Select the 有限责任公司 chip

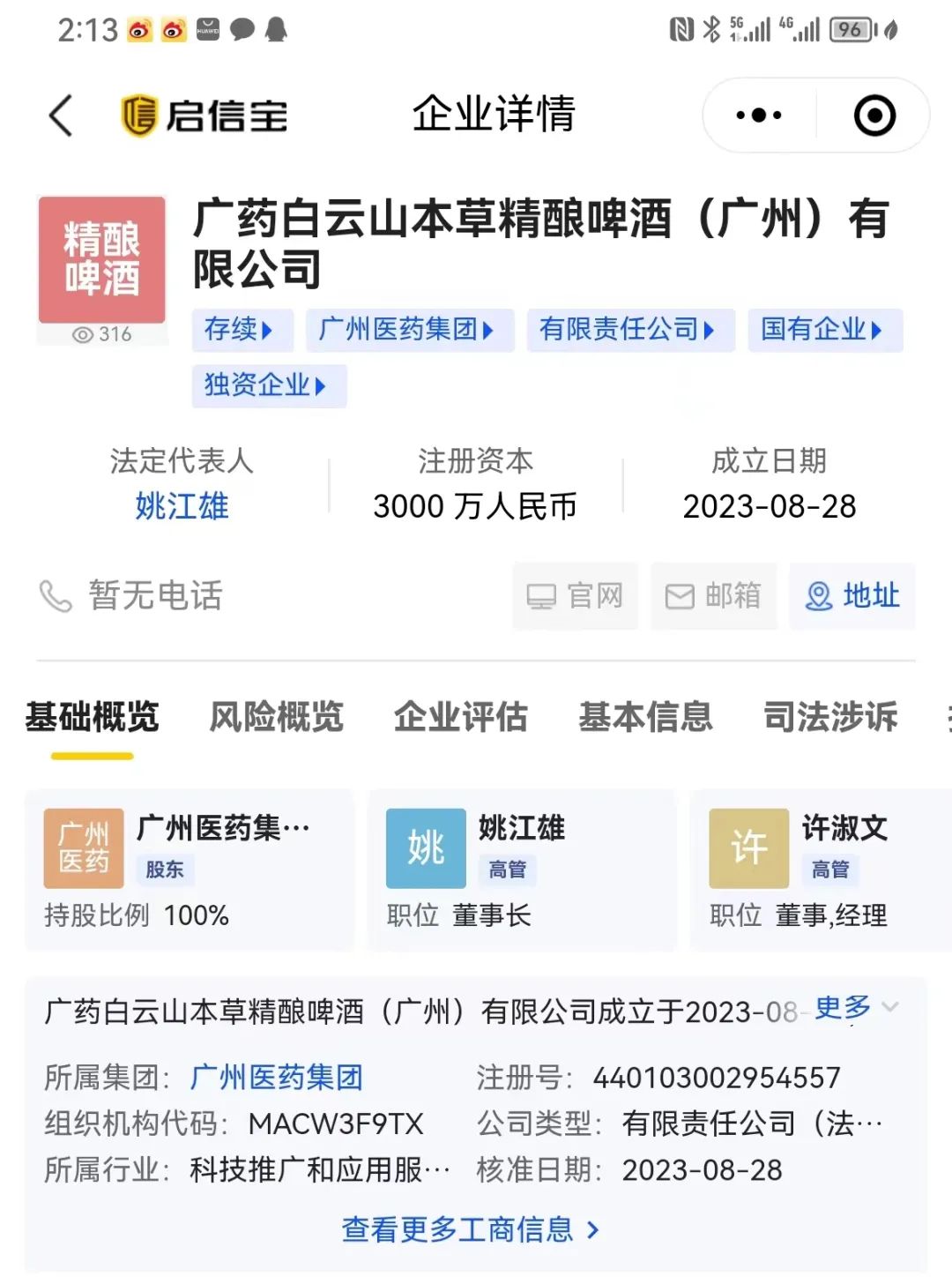628,330
